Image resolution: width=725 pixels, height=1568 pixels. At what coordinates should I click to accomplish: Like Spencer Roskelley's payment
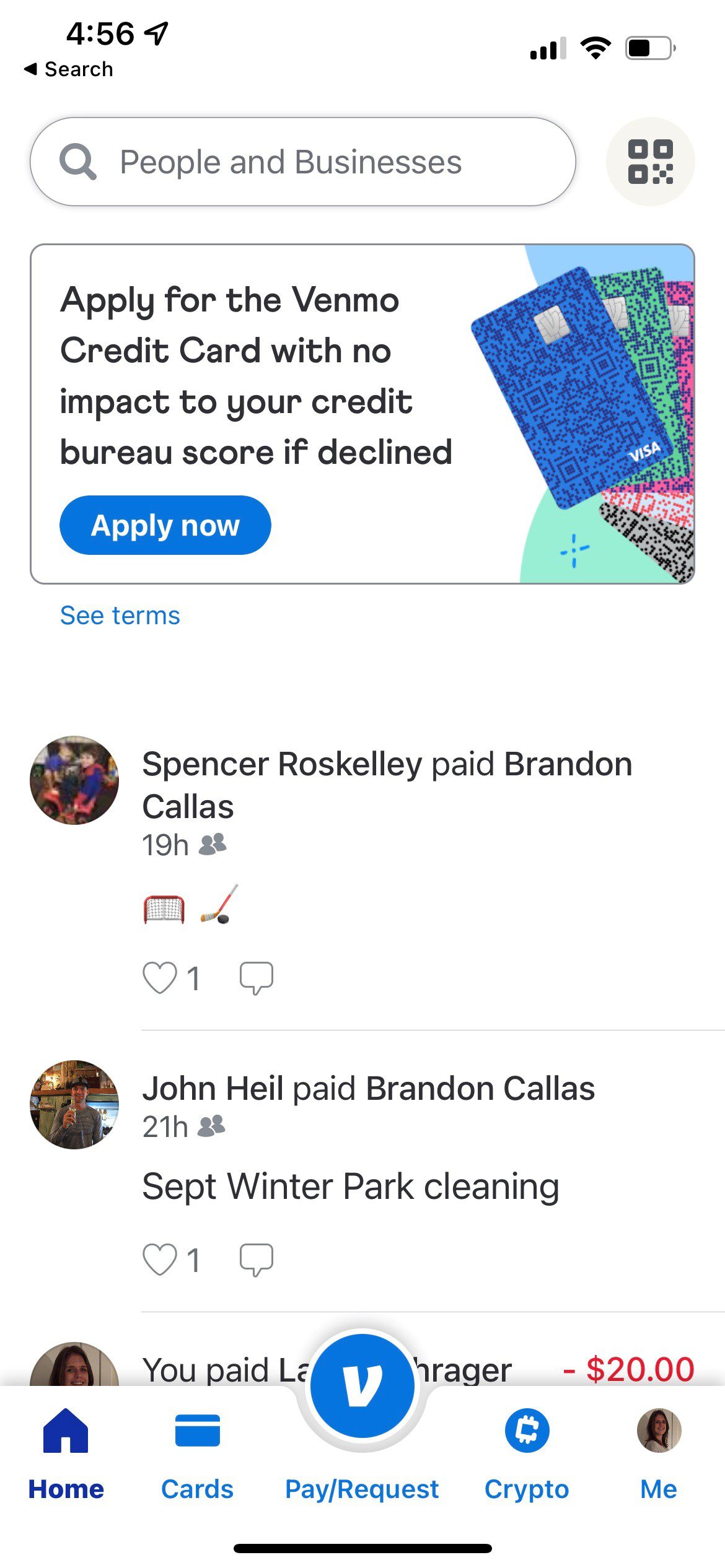[160, 978]
